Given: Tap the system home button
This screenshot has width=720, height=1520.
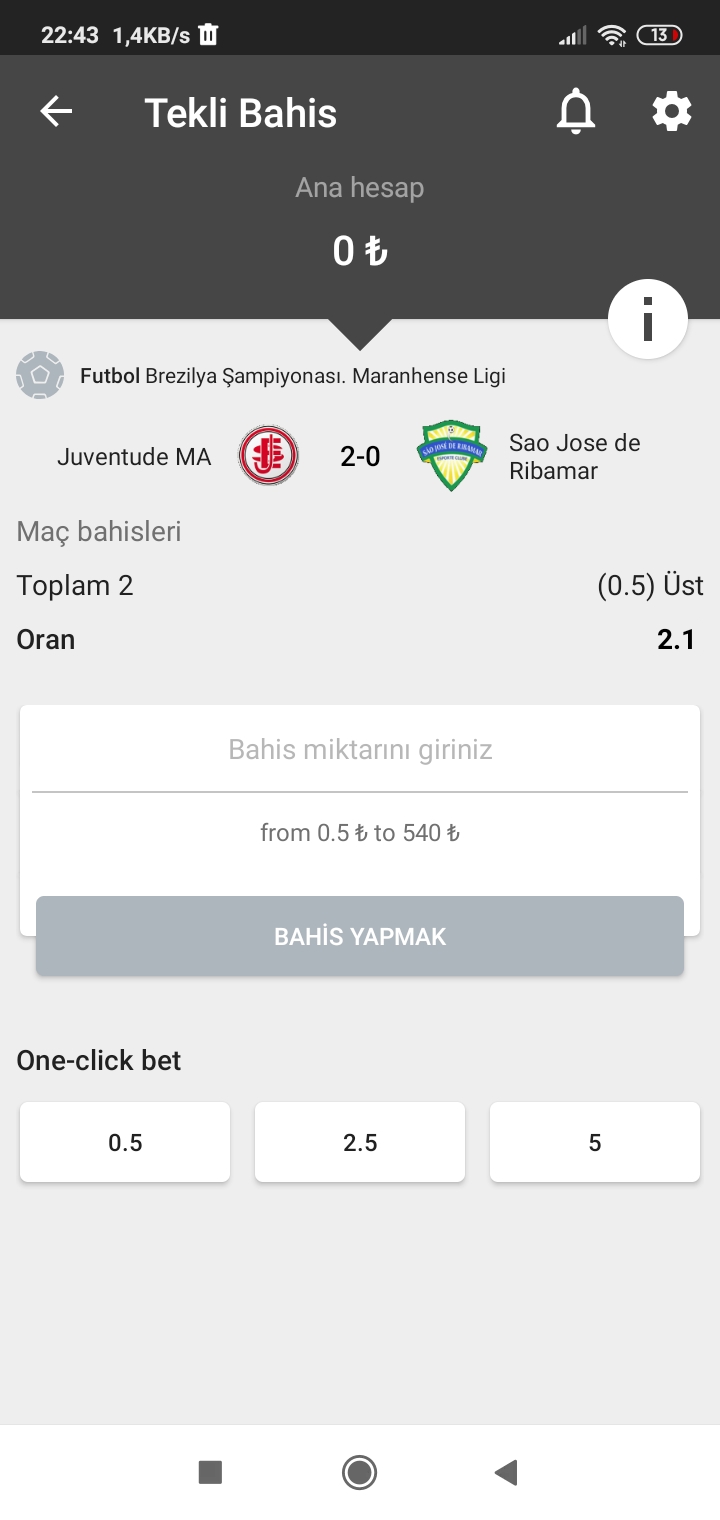Looking at the screenshot, I should point(359,1472).
